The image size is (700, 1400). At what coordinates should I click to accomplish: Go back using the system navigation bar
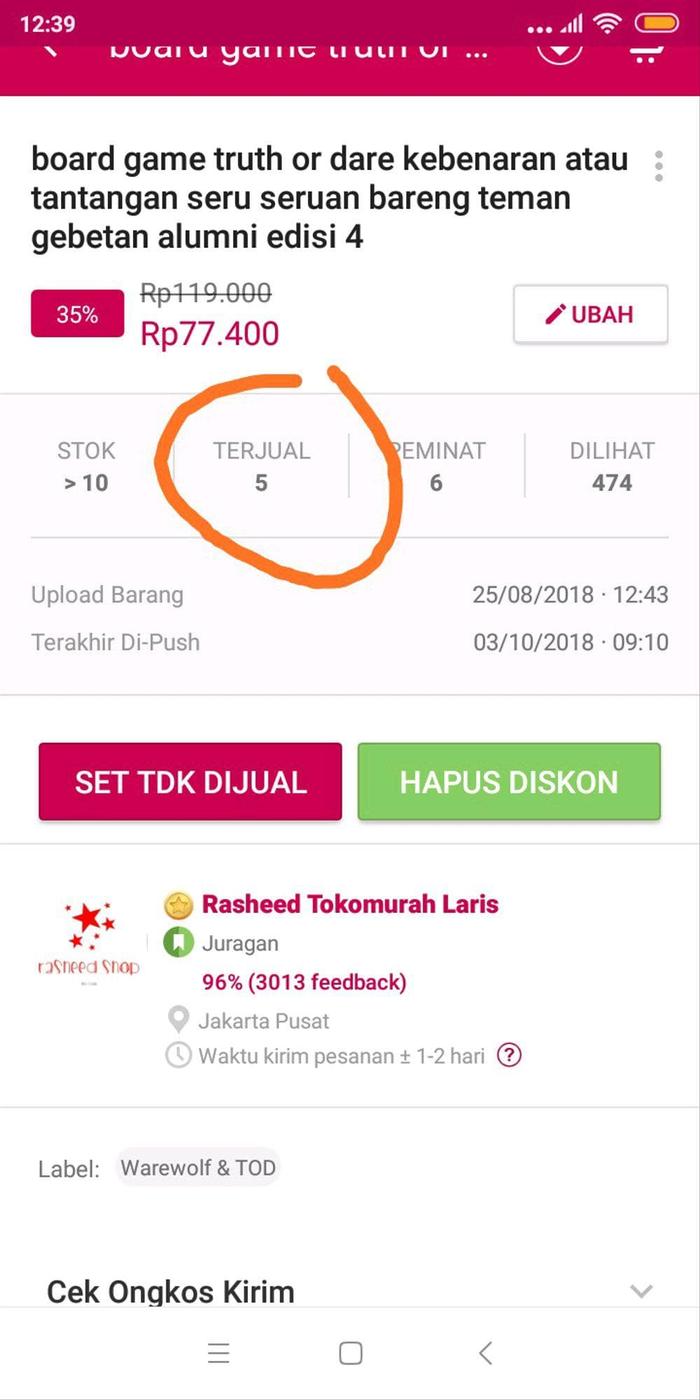[485, 1353]
